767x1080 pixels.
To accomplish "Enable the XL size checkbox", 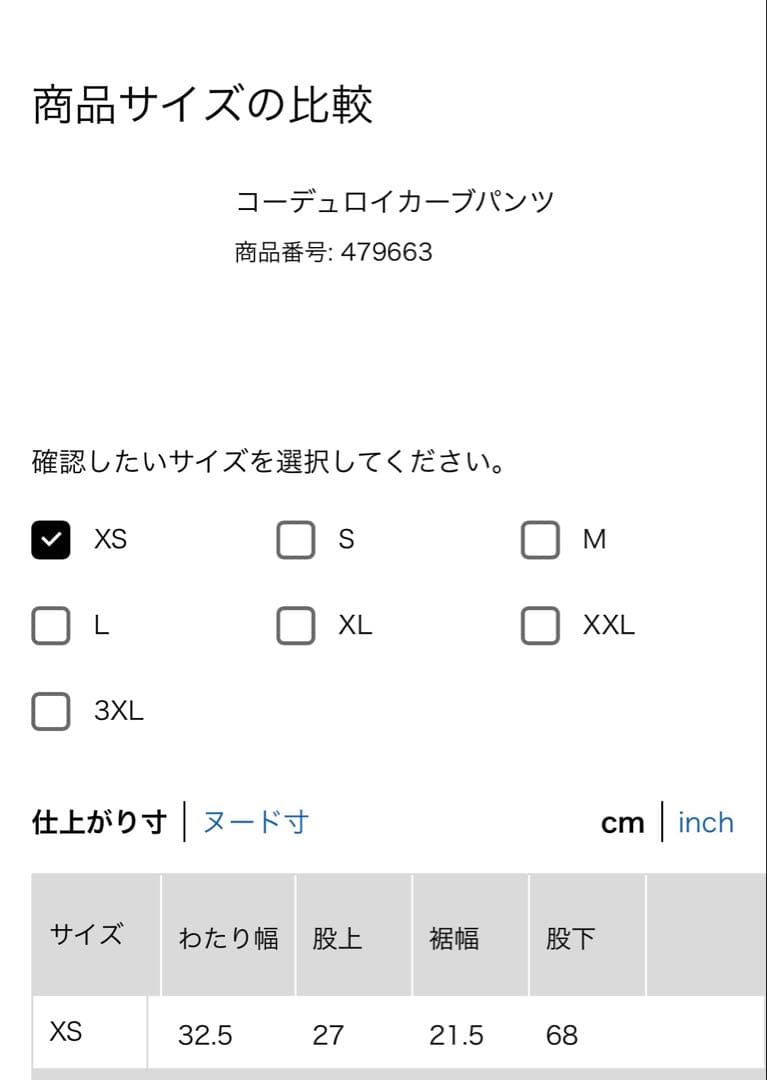I will [x=295, y=625].
